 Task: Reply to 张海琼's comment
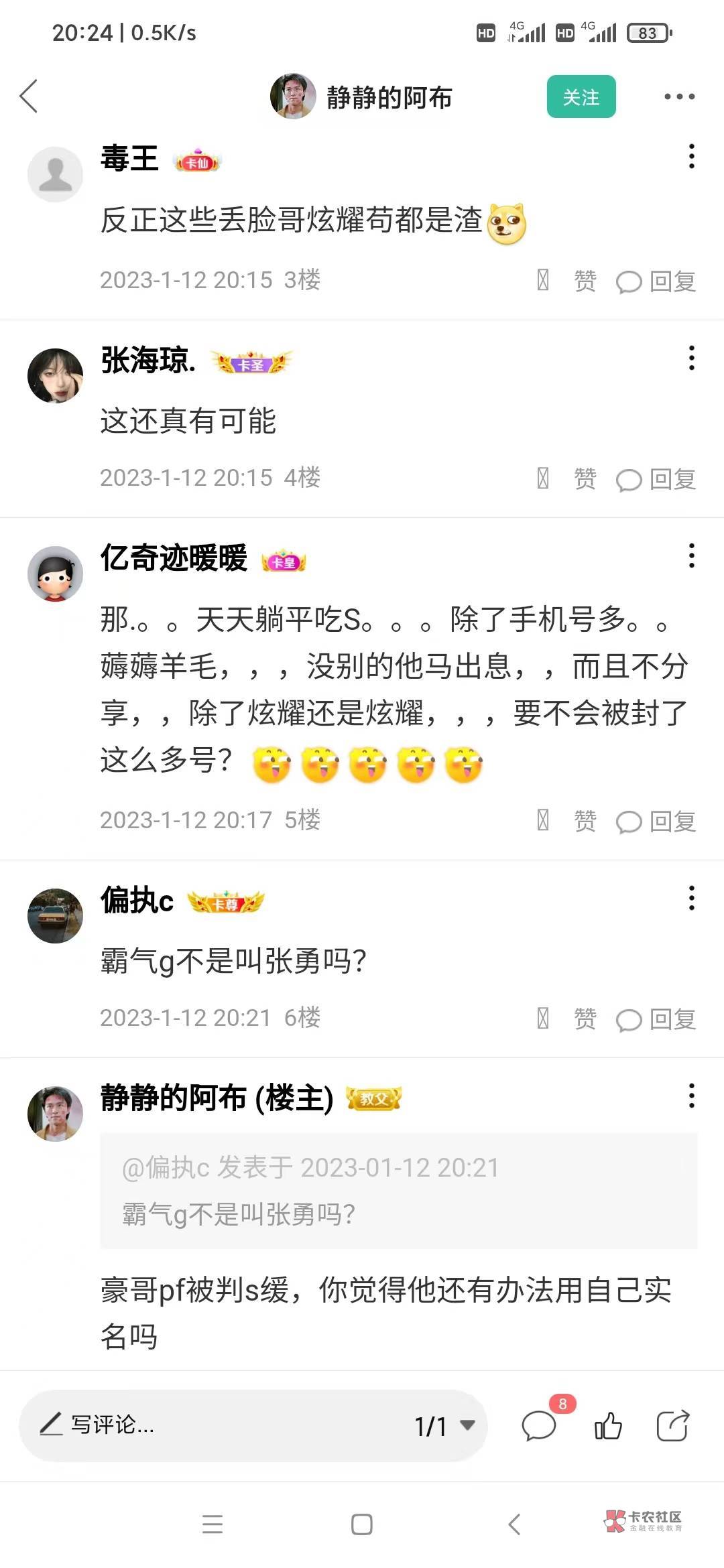click(x=656, y=479)
